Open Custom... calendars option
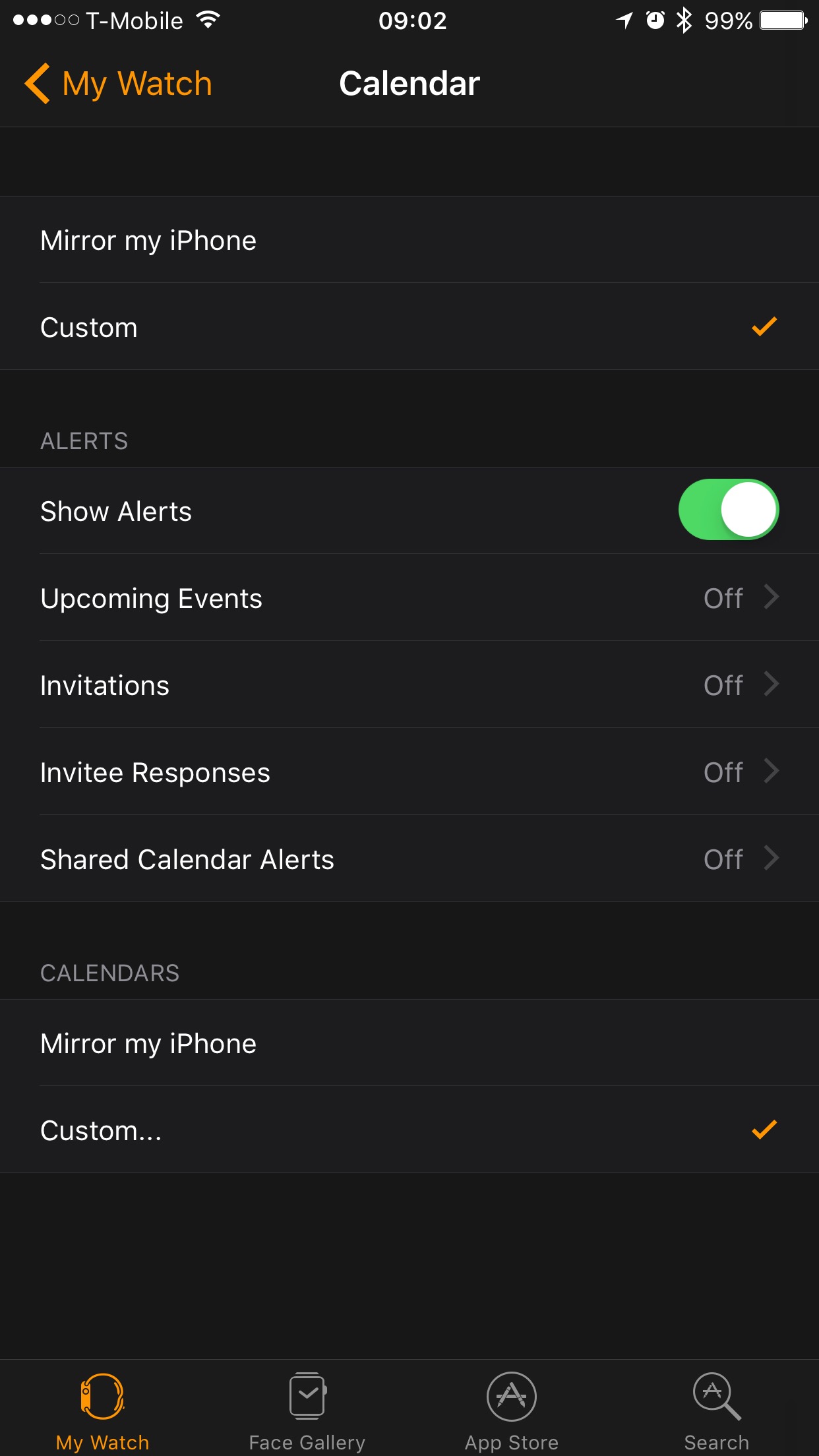Viewport: 819px width, 1456px height. (x=409, y=1130)
